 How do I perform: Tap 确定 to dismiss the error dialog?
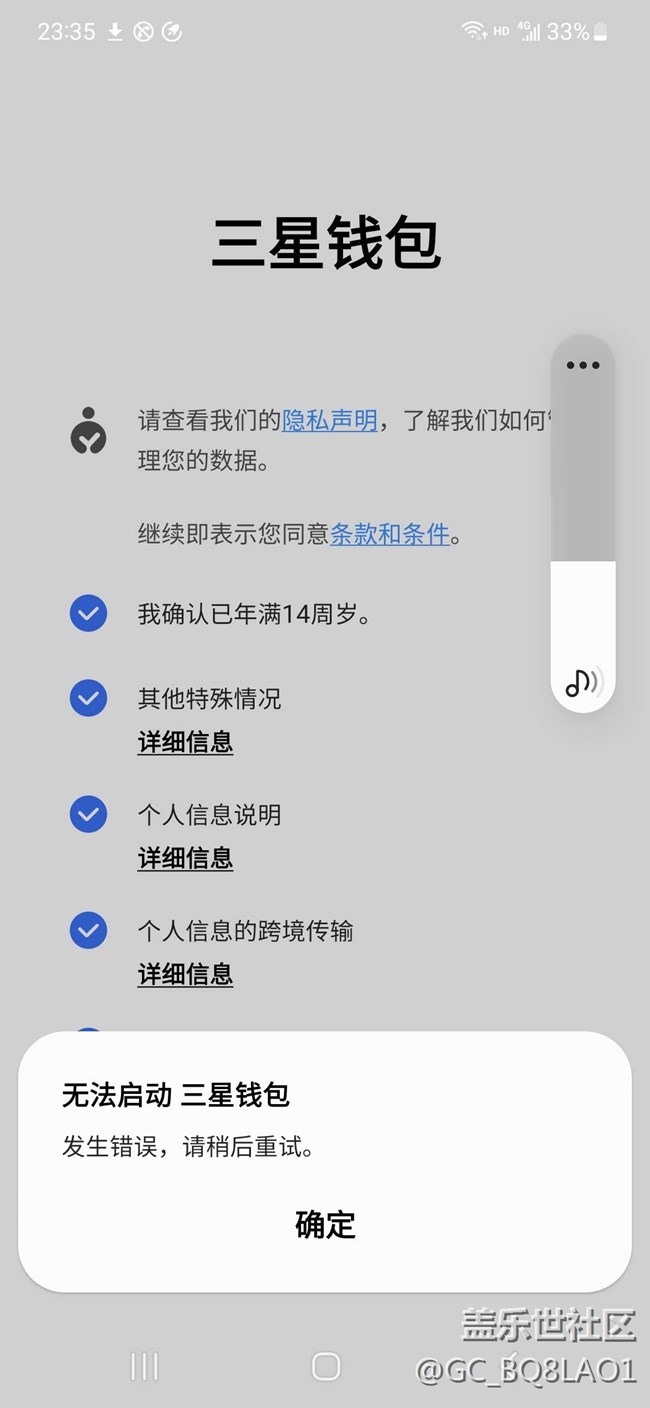click(325, 1224)
